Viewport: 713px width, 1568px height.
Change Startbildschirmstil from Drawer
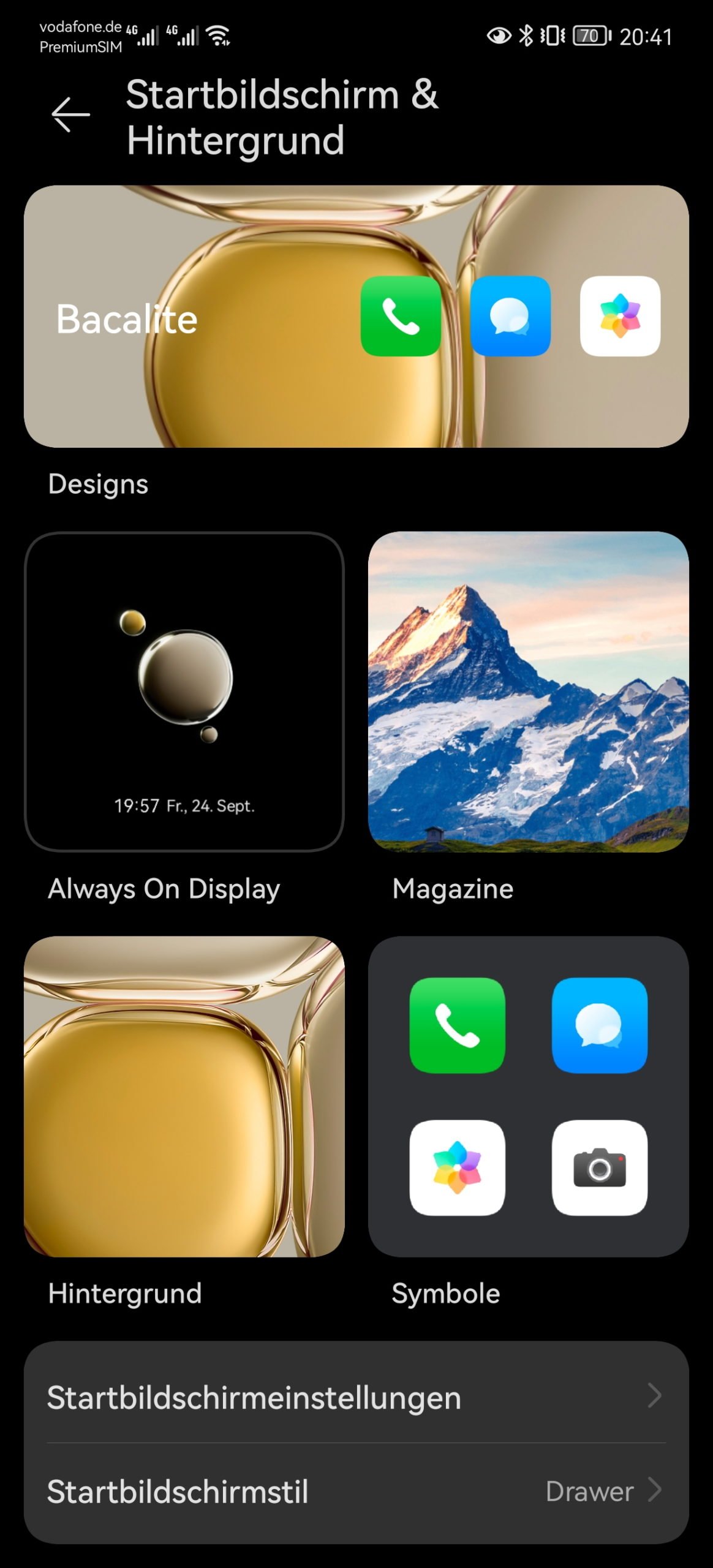pyautogui.click(x=356, y=1491)
